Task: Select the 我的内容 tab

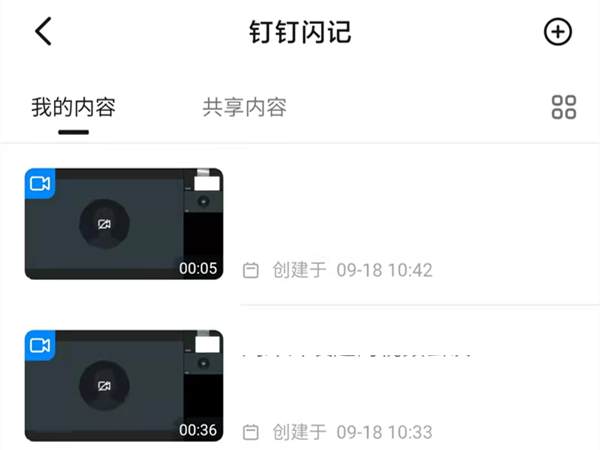Action: pyautogui.click(x=73, y=107)
